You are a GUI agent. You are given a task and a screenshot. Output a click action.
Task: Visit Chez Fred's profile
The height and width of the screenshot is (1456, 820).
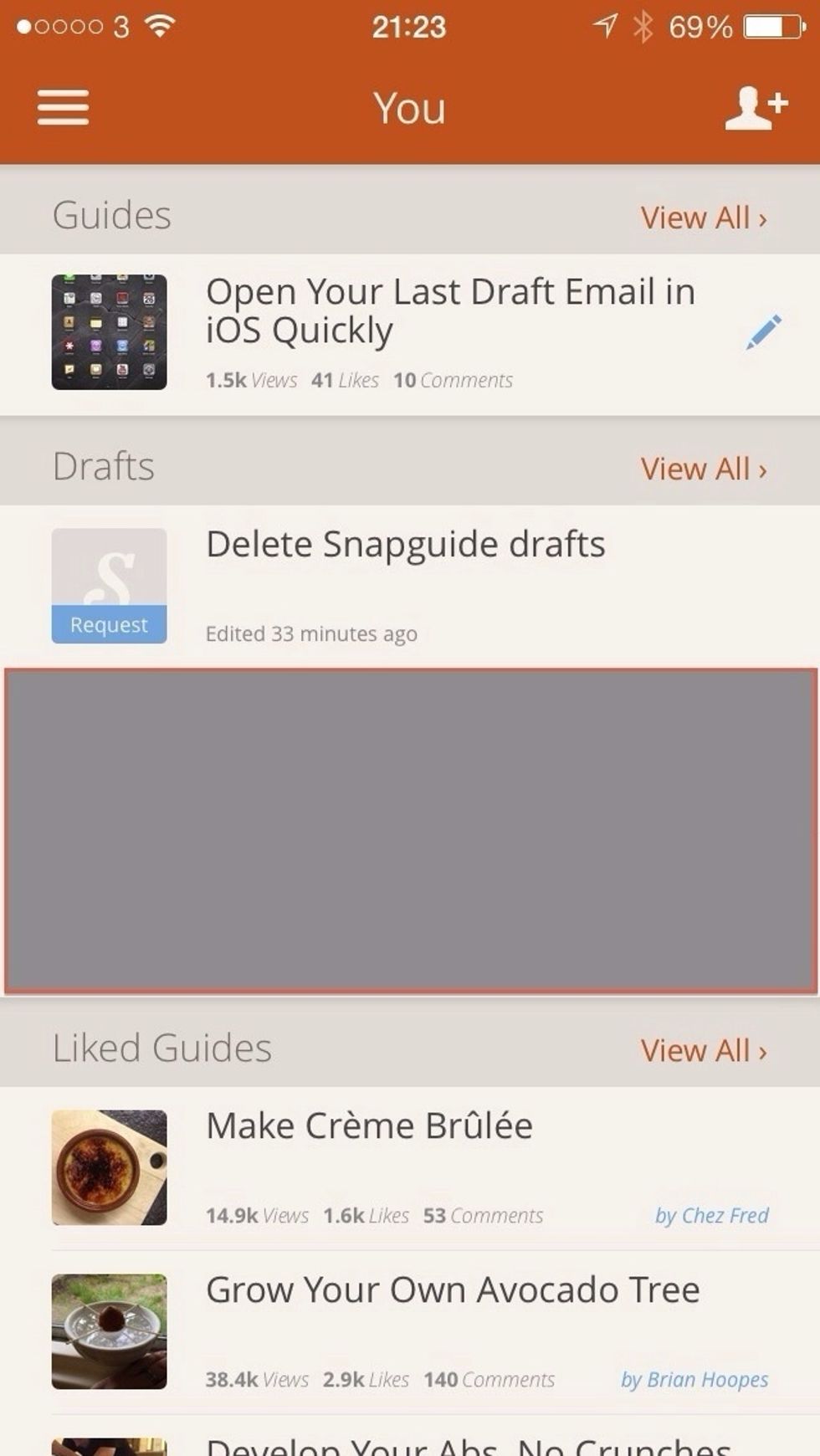point(711,1216)
